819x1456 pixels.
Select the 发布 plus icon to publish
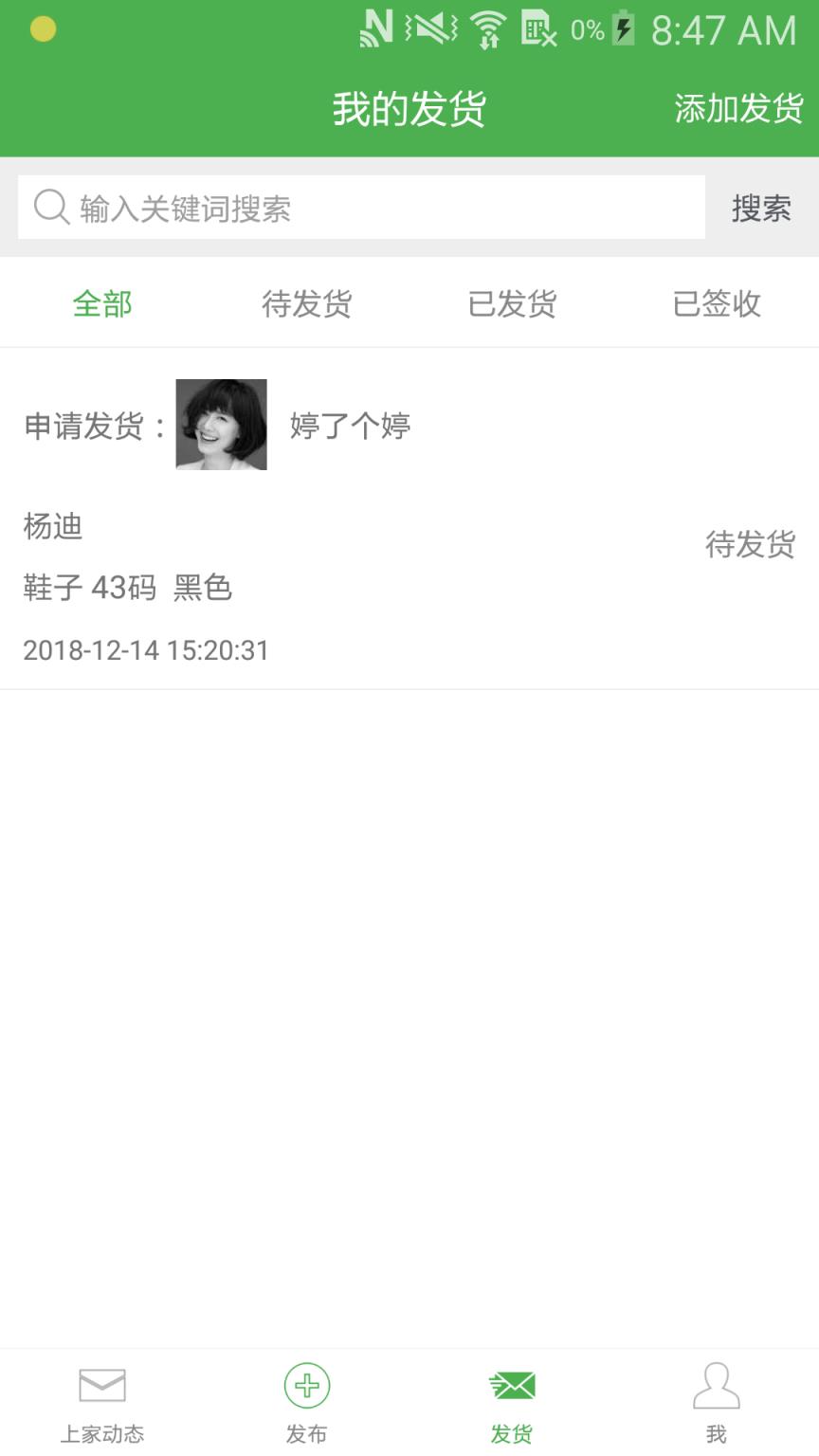[306, 1385]
